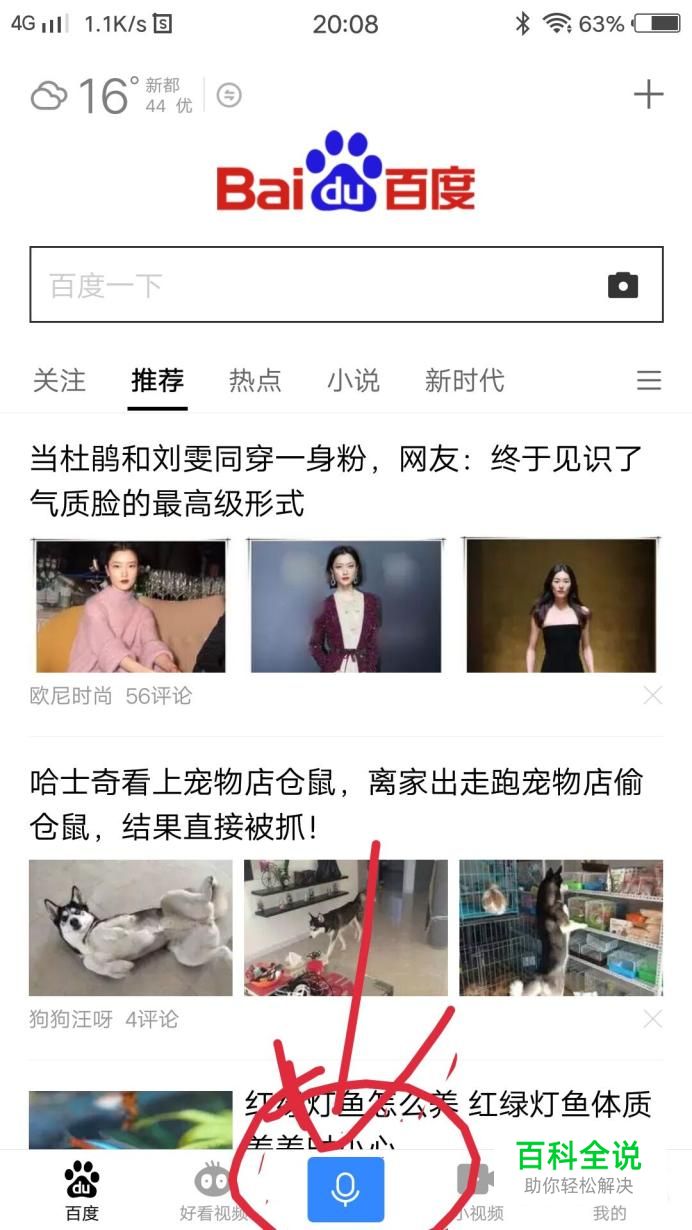
Task: Dismiss the 欧尼时尚 article
Action: coord(653,696)
